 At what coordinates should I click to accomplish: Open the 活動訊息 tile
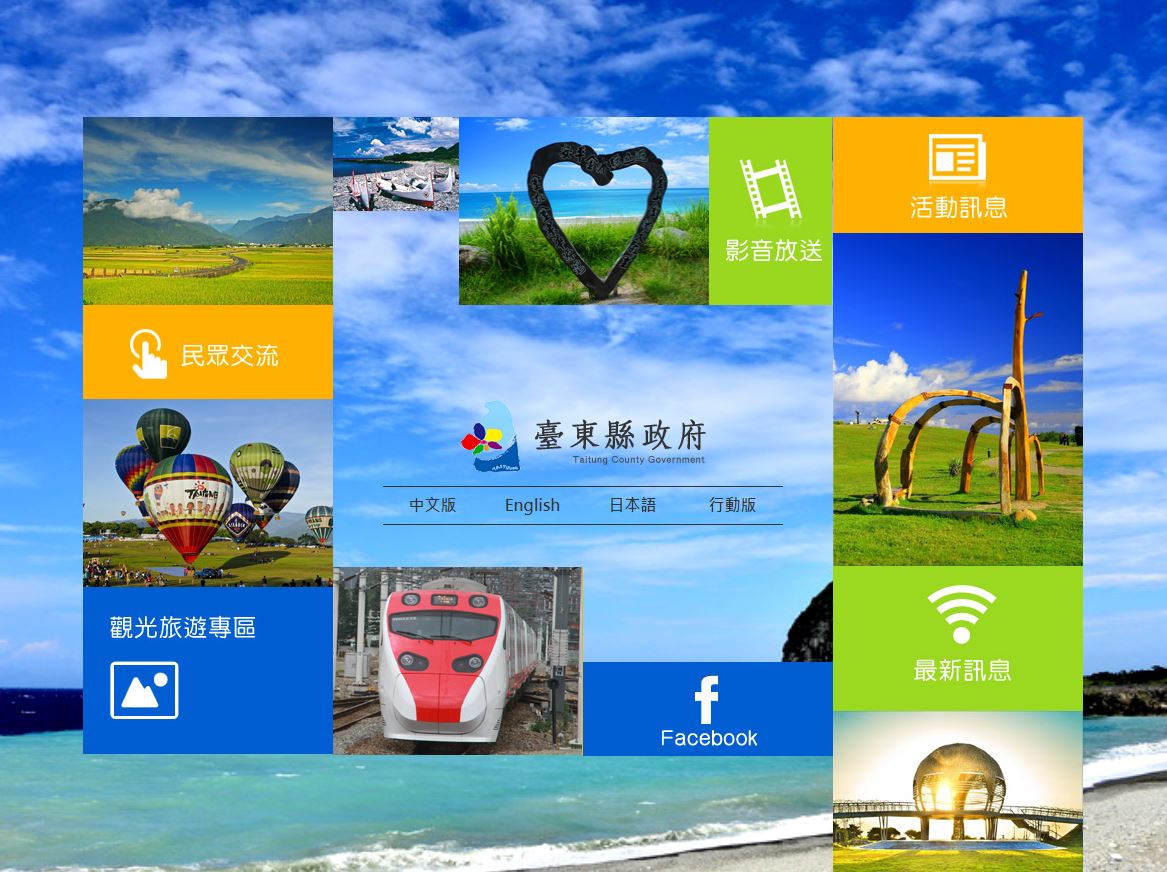pos(958,177)
